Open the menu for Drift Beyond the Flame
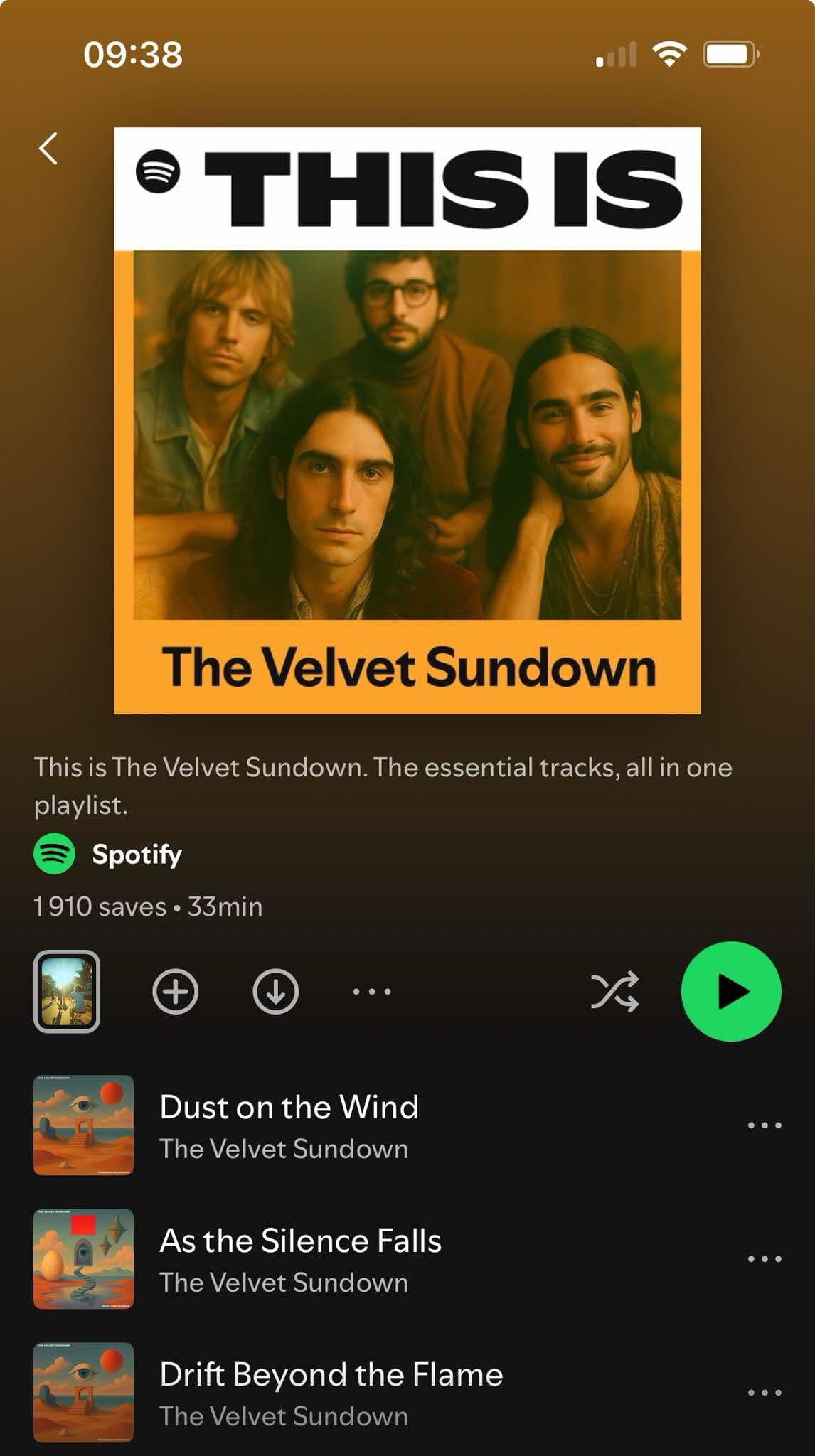Screen dimensions: 815x1456 point(765,1393)
